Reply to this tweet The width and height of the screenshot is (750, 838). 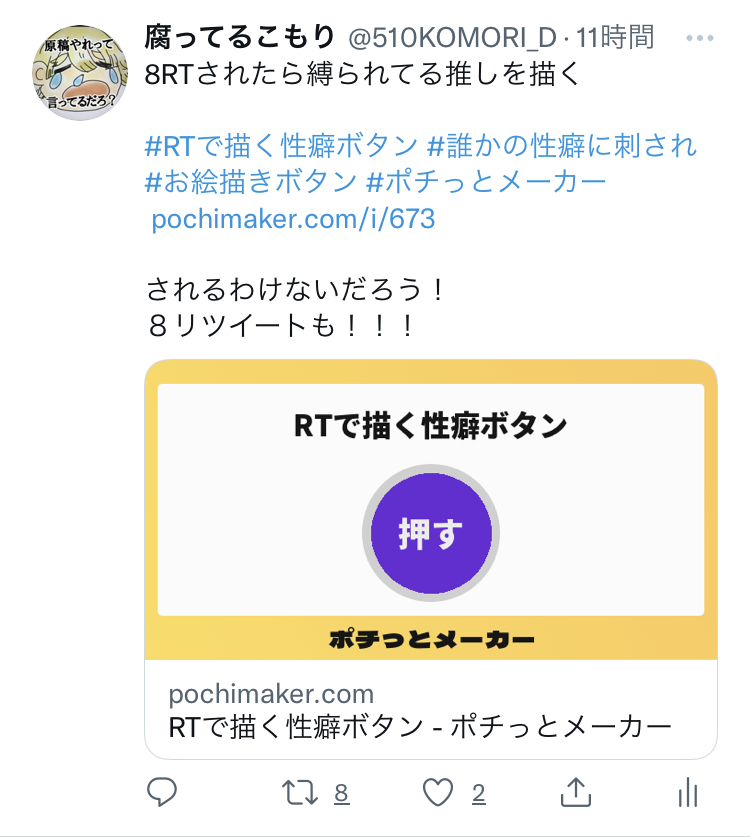(162, 793)
